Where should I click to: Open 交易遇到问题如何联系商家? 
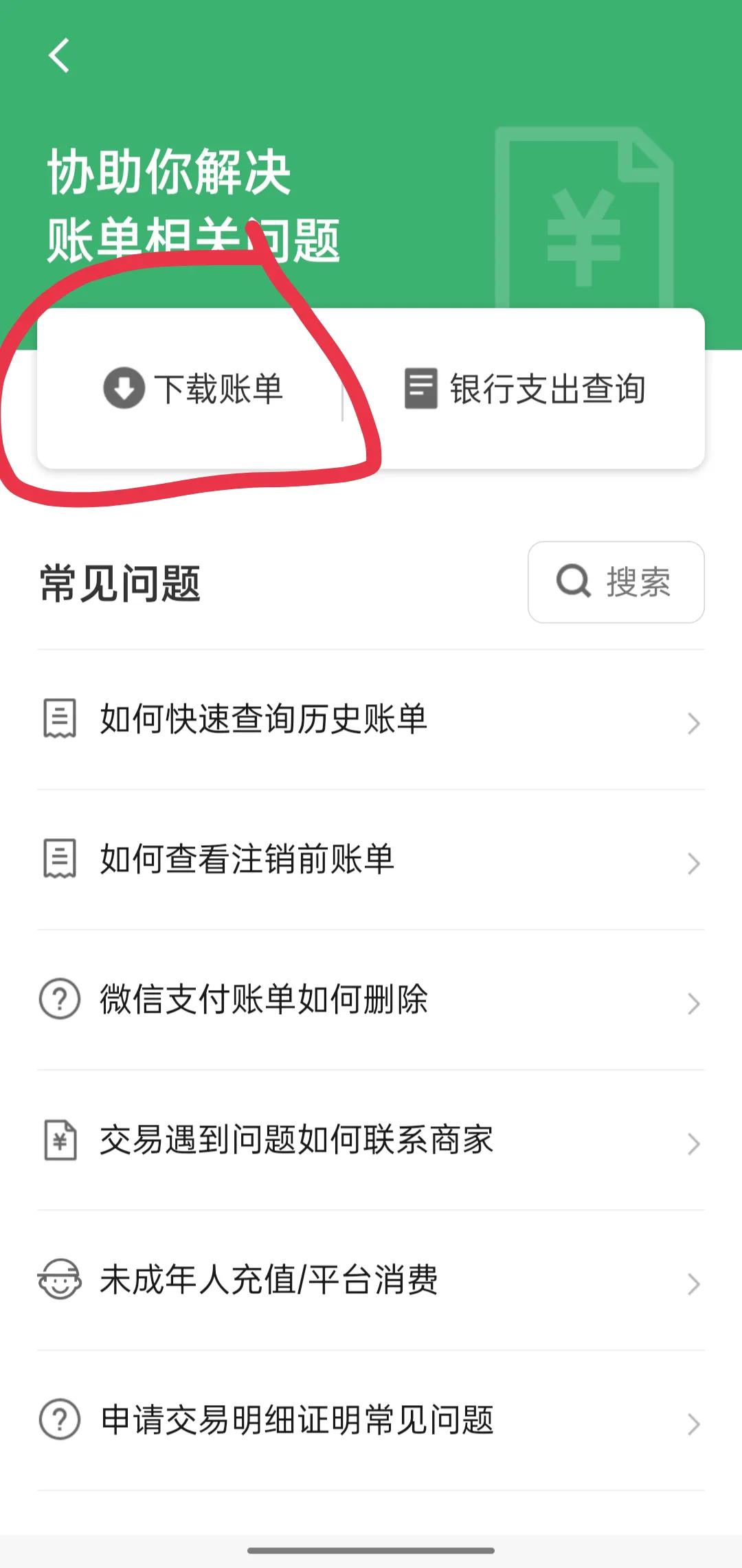pos(295,1142)
